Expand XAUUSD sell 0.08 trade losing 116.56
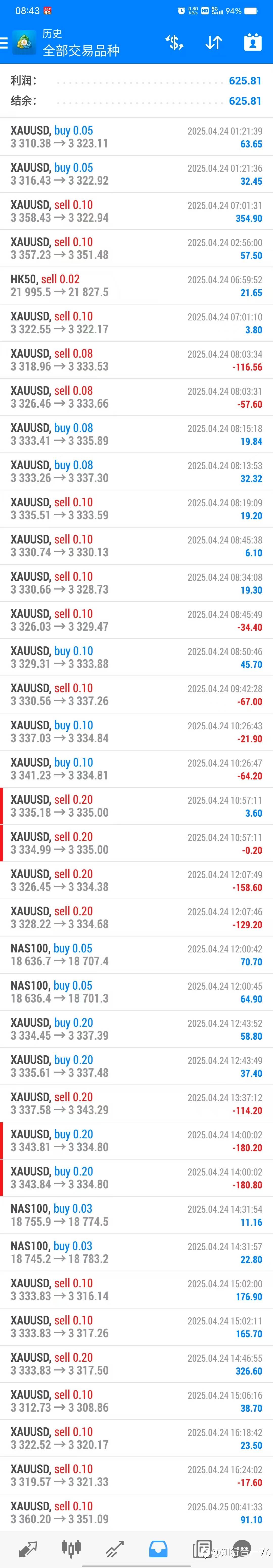This screenshot has height=1568, width=273. [136, 360]
